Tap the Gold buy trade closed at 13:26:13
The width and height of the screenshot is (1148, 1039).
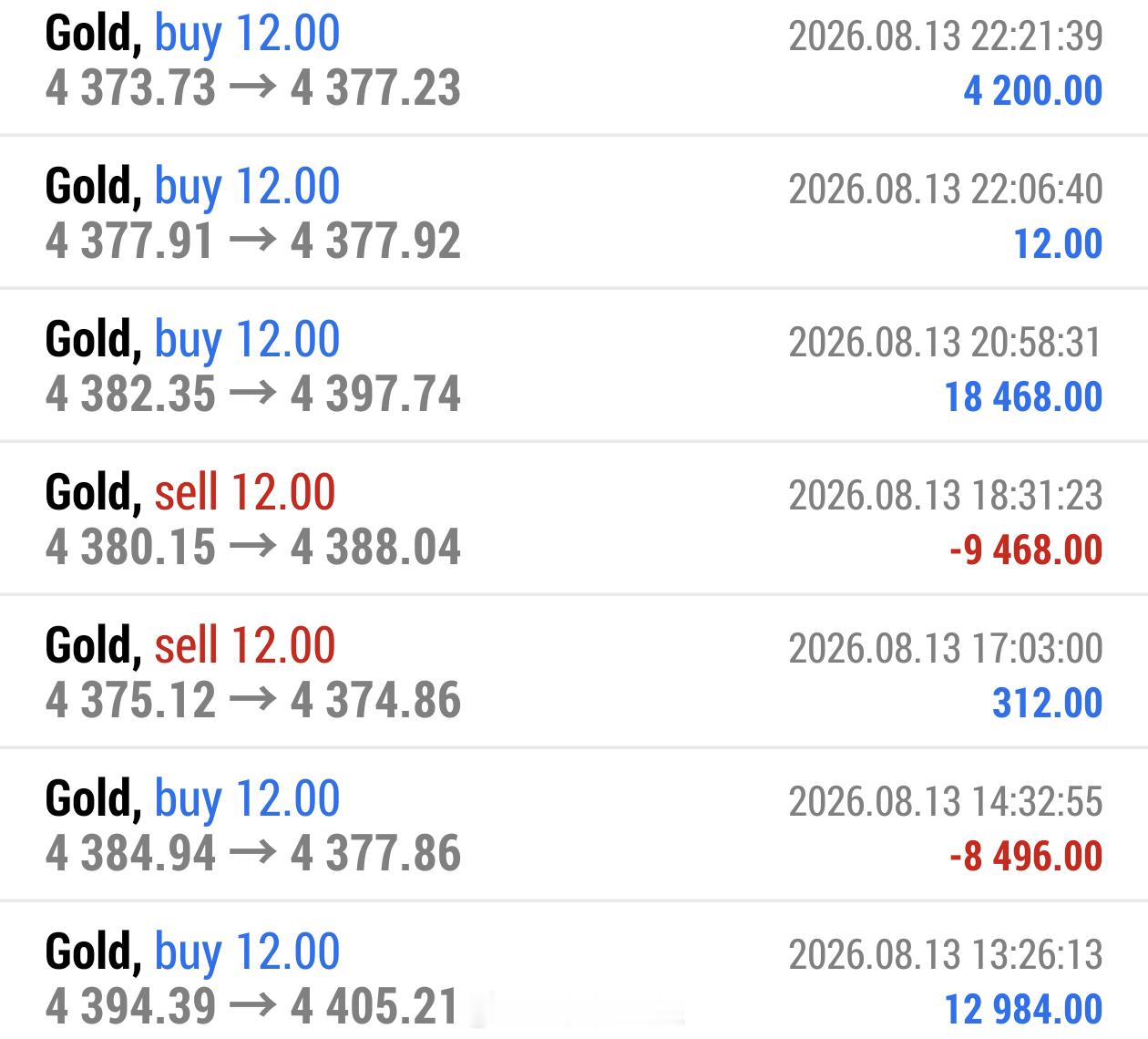(x=574, y=971)
